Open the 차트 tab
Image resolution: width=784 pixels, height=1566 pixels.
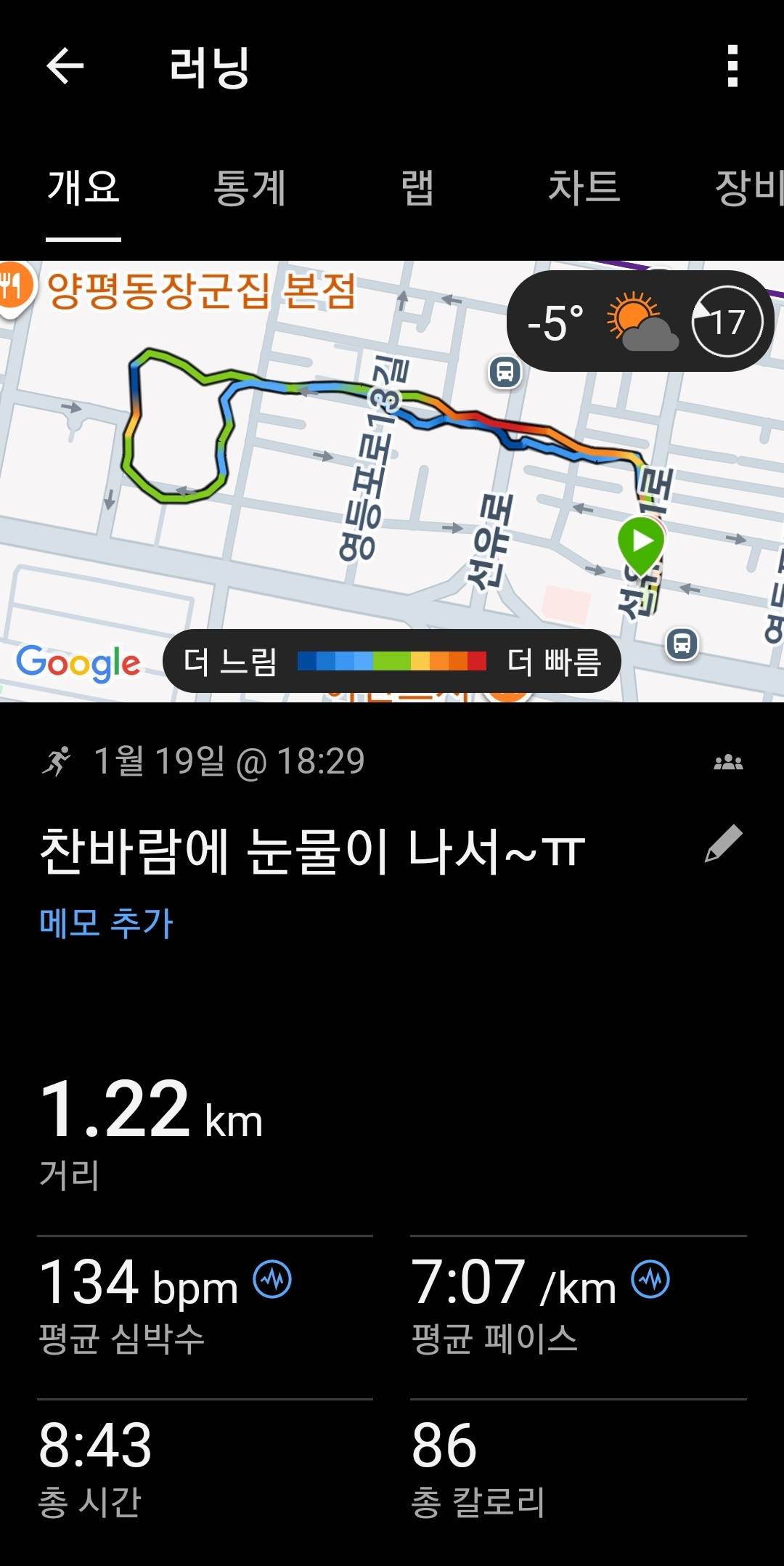click(x=584, y=187)
